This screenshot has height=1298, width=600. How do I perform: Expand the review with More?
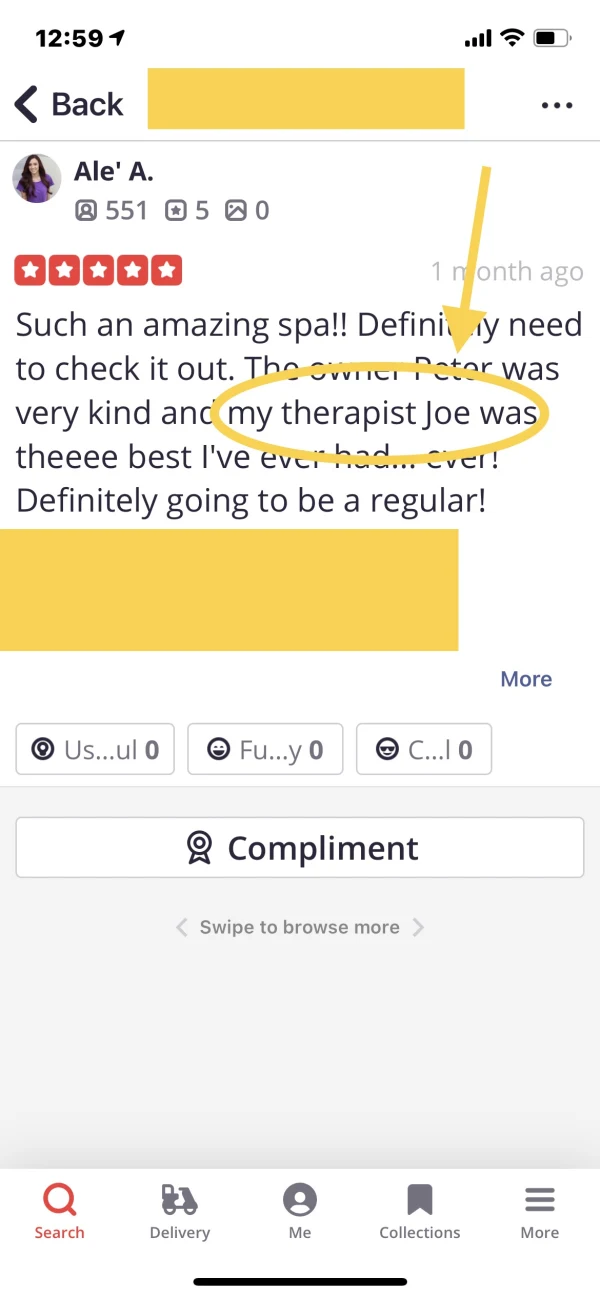(x=526, y=679)
